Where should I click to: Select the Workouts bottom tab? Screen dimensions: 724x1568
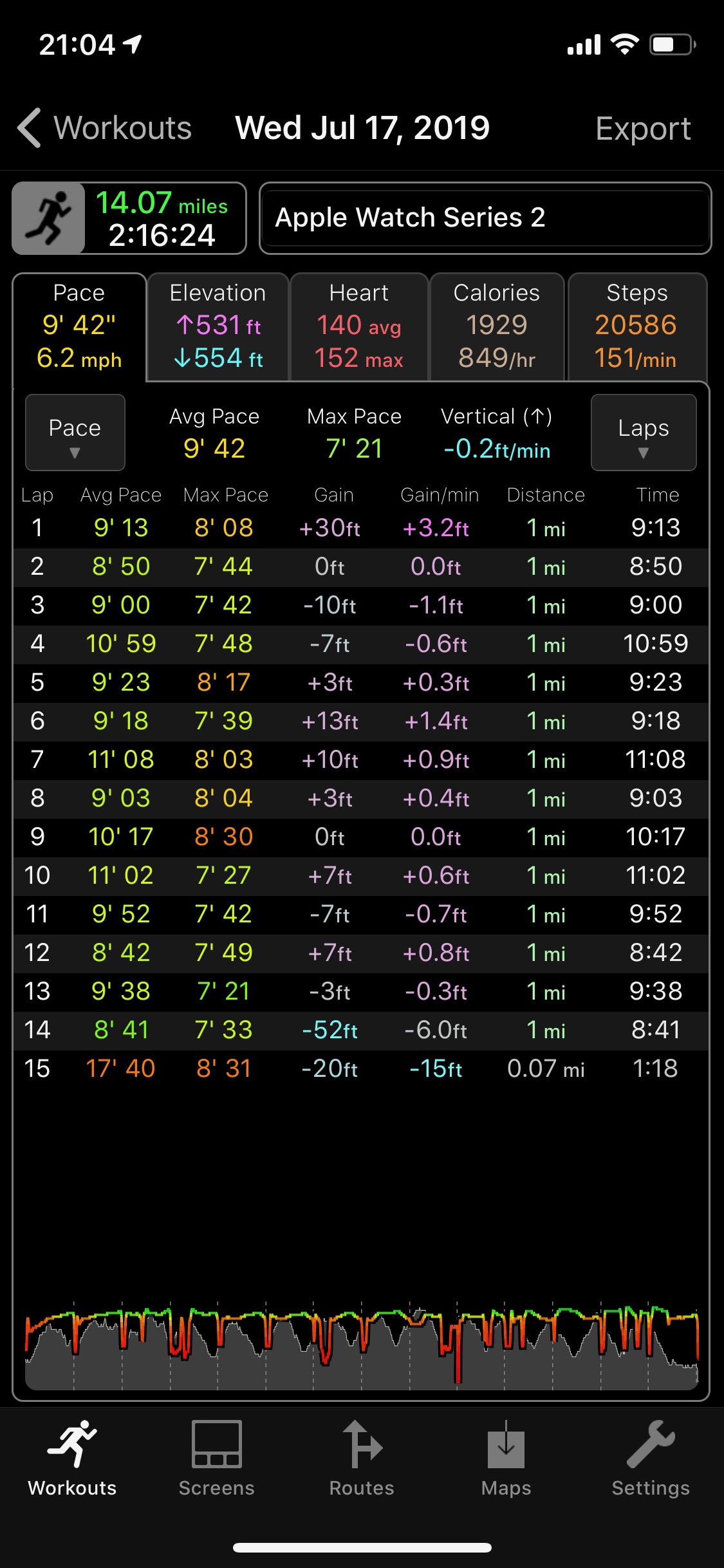[72, 1459]
